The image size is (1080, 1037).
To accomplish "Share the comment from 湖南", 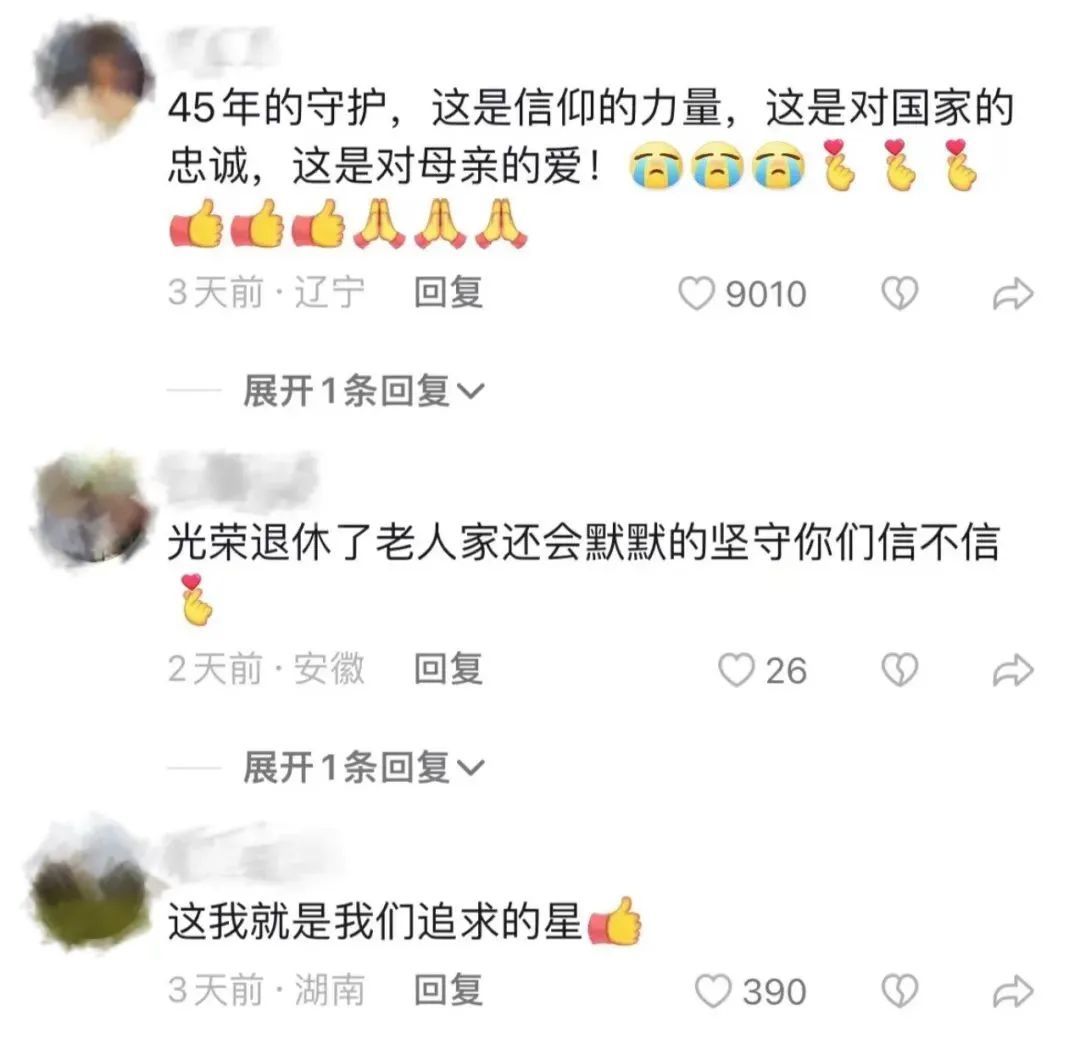I will tap(1012, 991).
